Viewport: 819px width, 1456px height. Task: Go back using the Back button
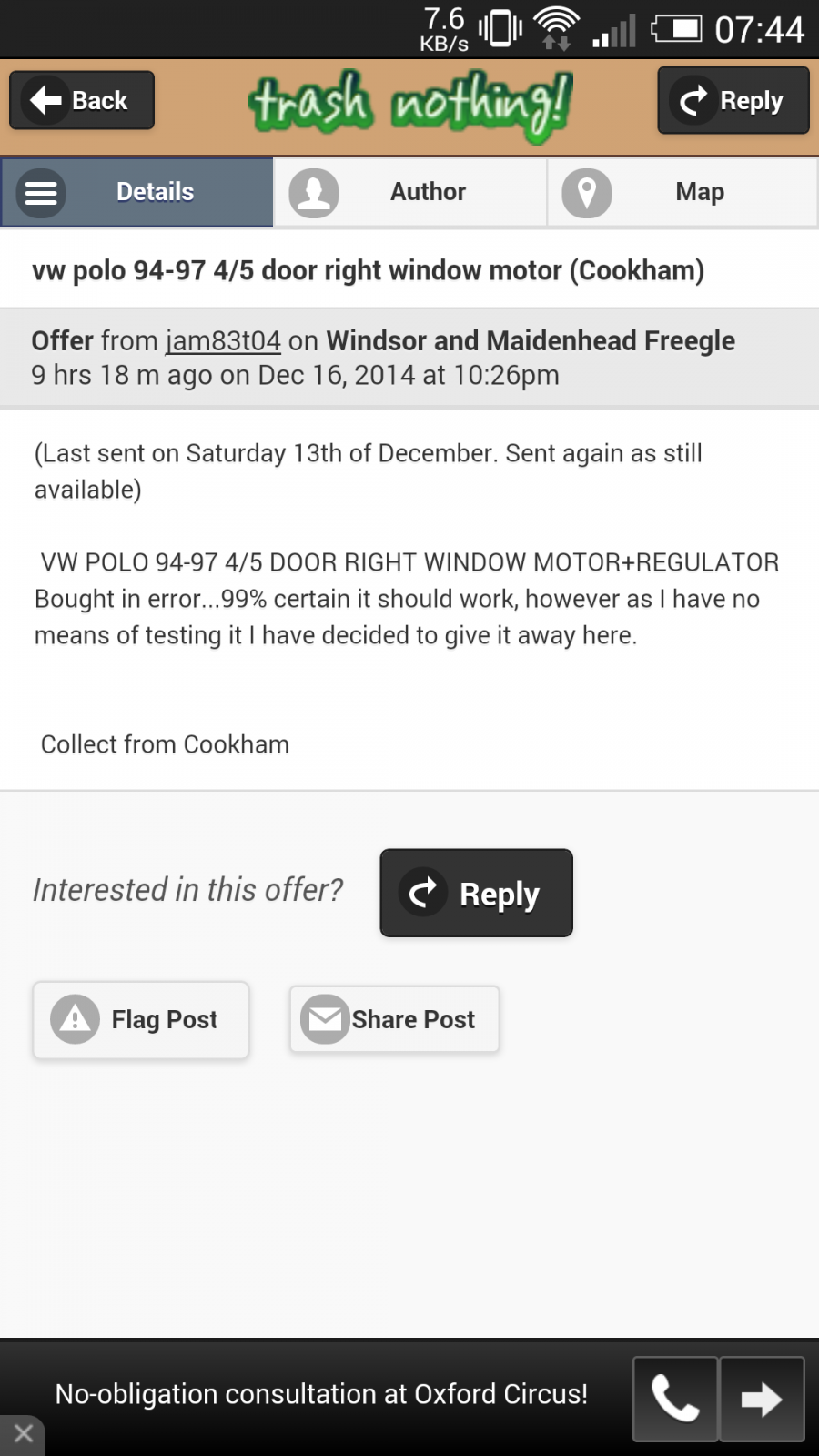82,100
